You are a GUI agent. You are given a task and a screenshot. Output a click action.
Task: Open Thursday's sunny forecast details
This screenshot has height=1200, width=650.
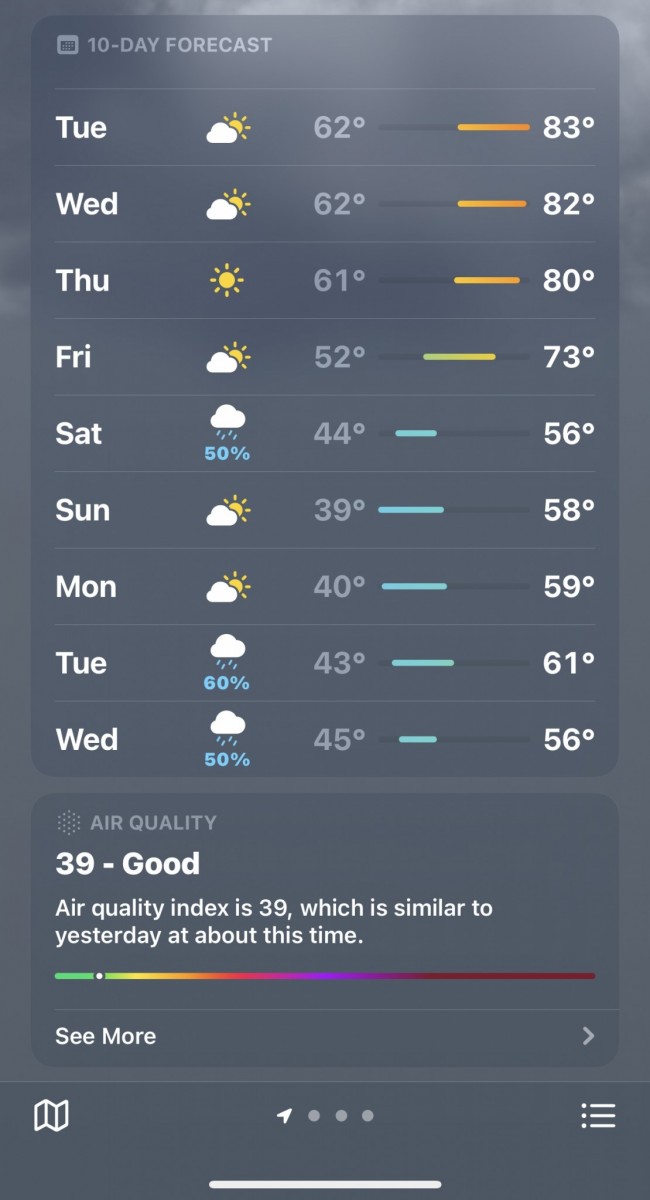pos(325,280)
